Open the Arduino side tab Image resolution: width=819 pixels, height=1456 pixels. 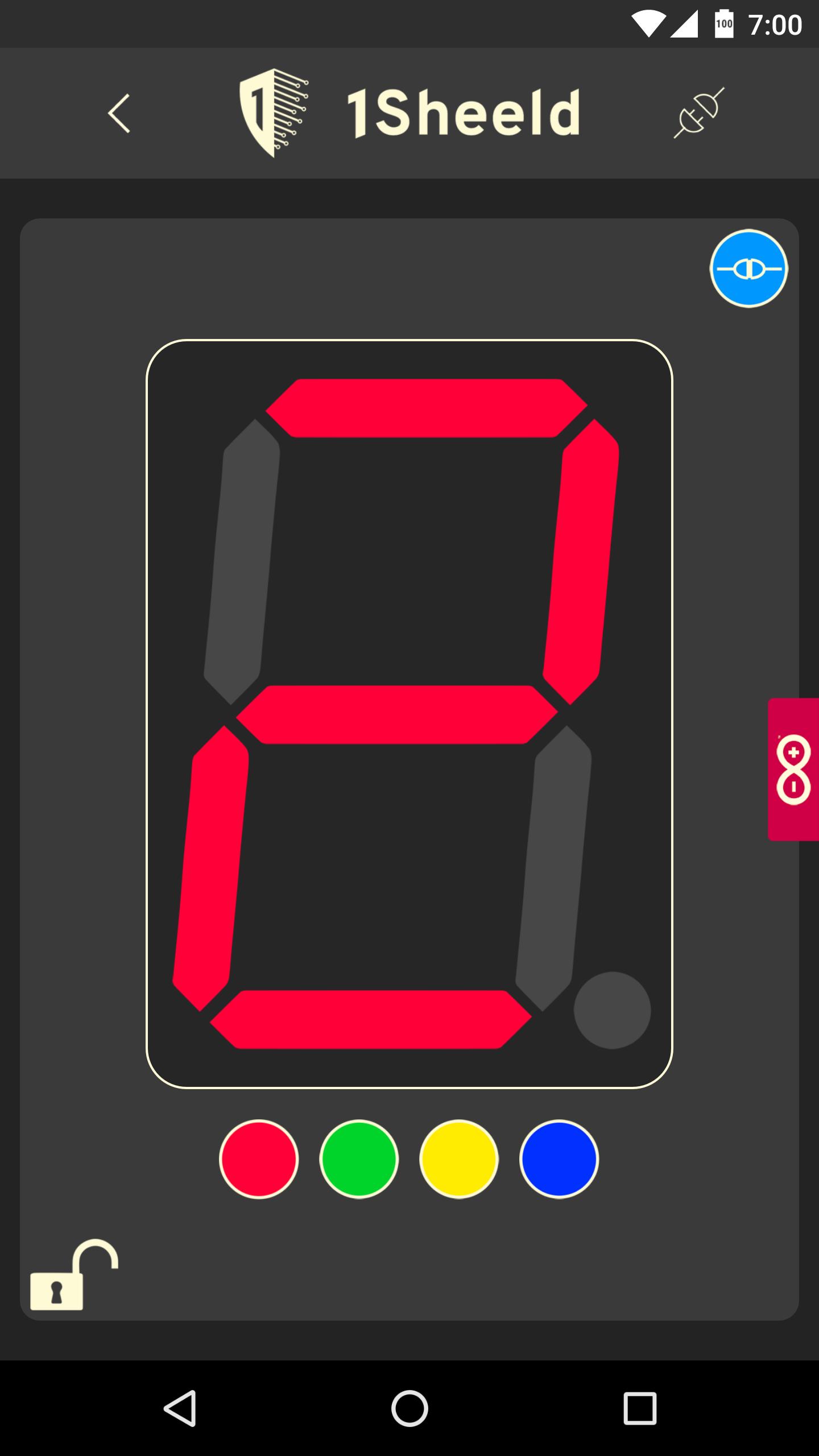click(794, 769)
